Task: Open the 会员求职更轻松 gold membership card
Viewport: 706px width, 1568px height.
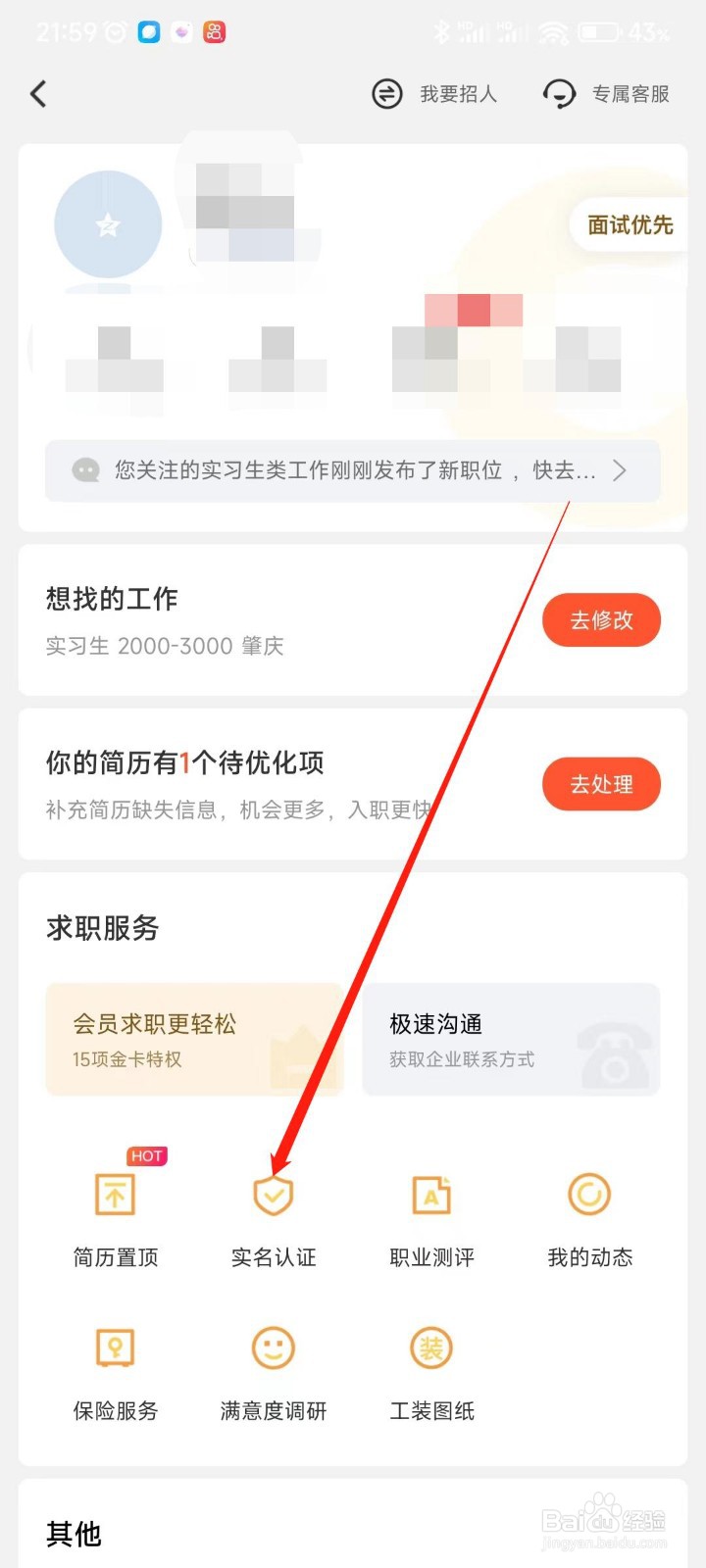Action: (x=193, y=1039)
